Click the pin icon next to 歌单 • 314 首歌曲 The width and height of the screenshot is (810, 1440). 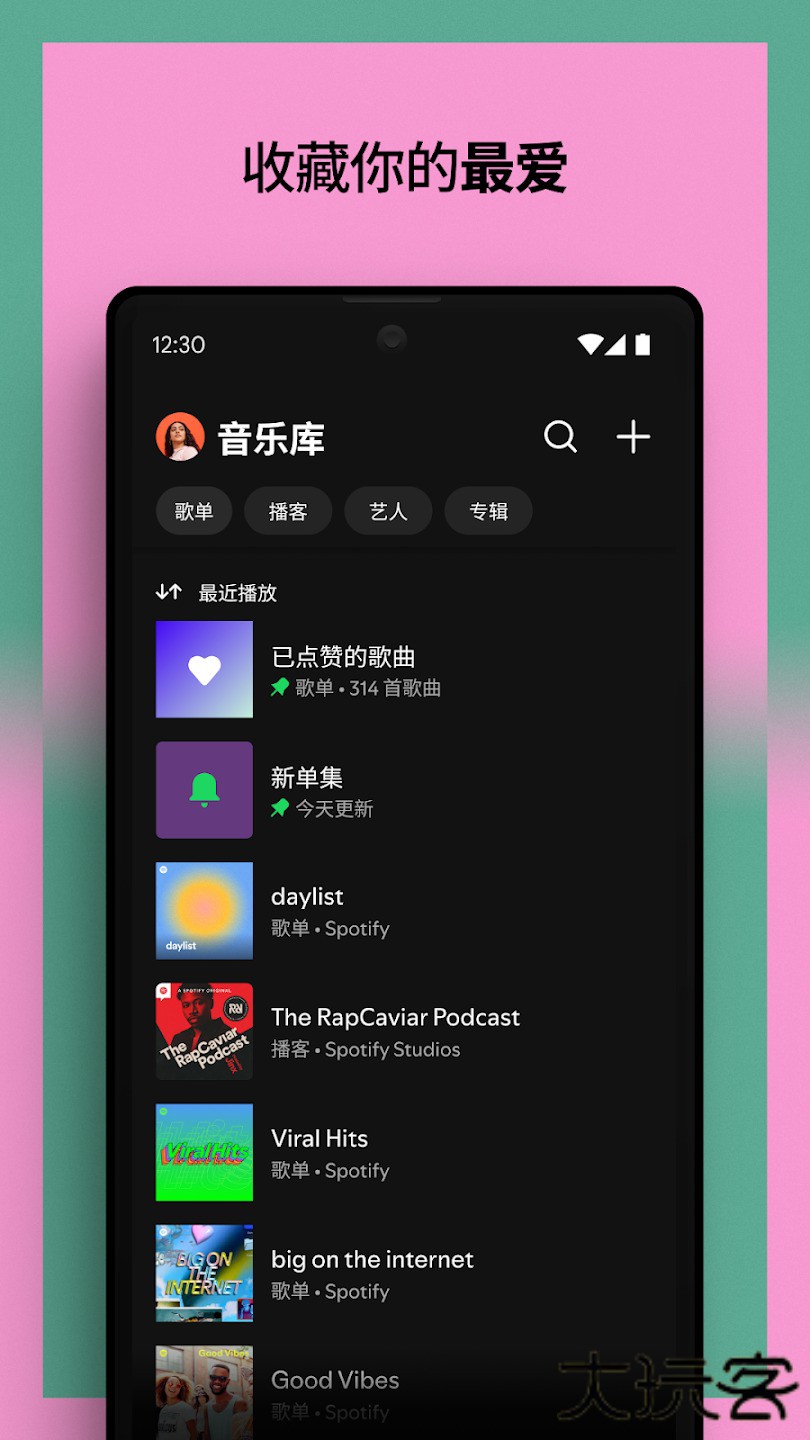279,688
